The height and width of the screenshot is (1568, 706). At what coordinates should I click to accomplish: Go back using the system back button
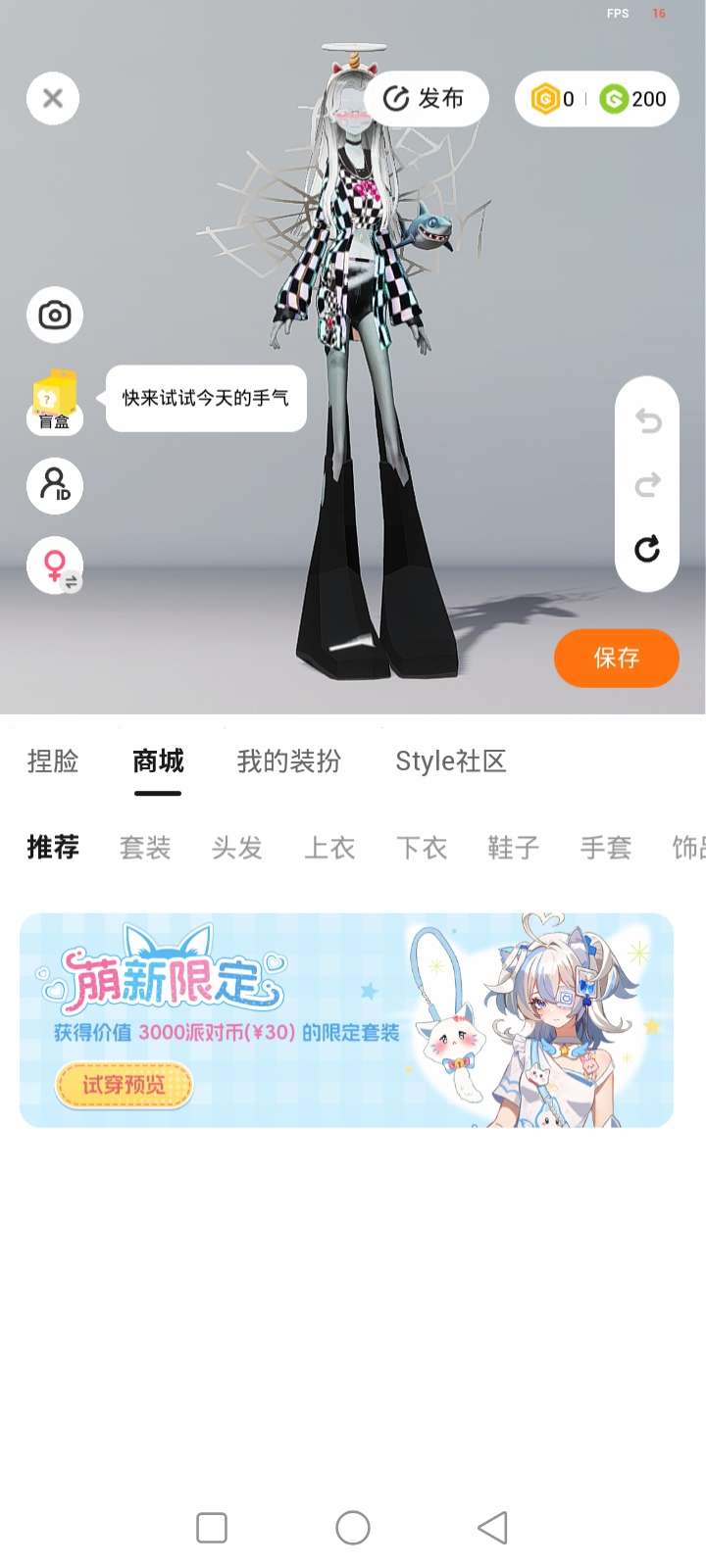(492, 1528)
